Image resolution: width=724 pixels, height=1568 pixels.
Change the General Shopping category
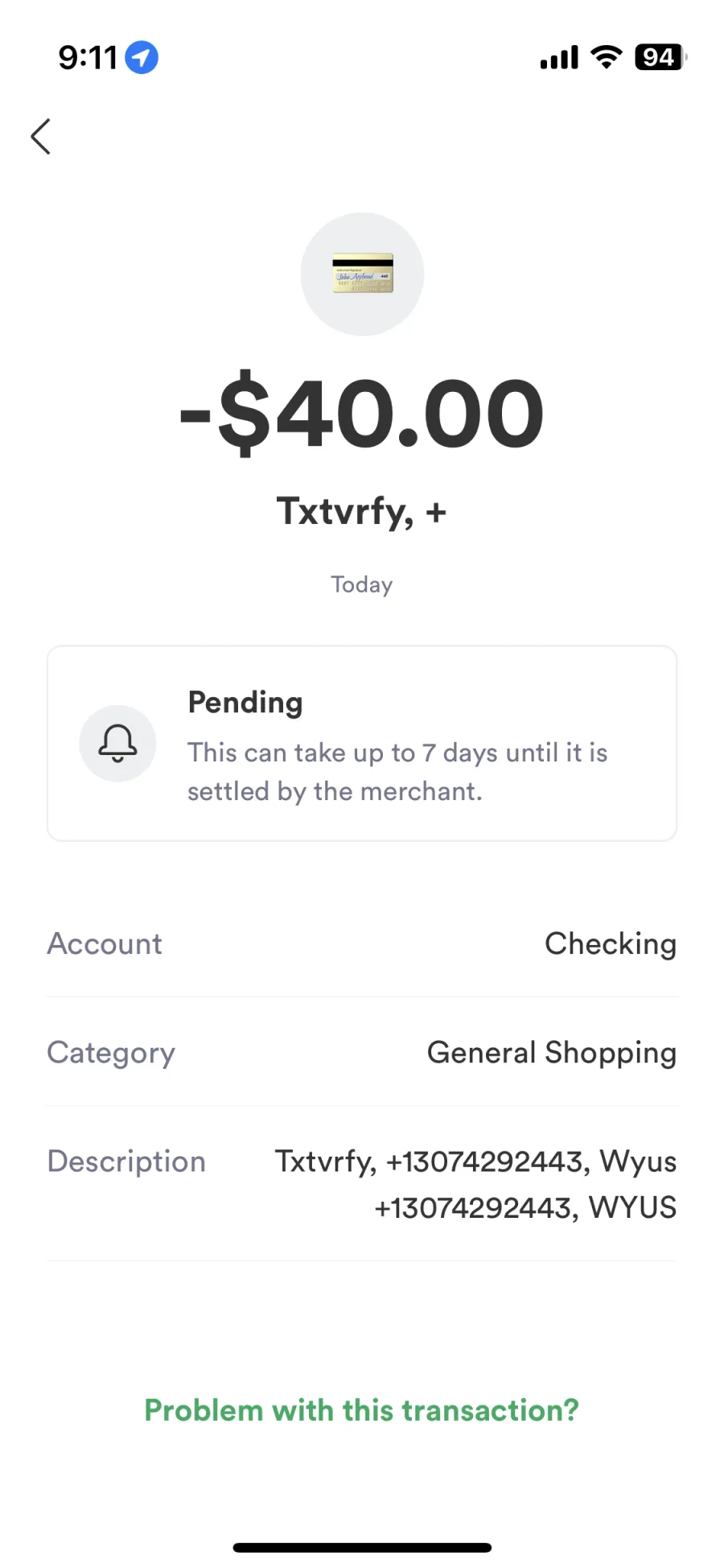pyautogui.click(x=362, y=1052)
